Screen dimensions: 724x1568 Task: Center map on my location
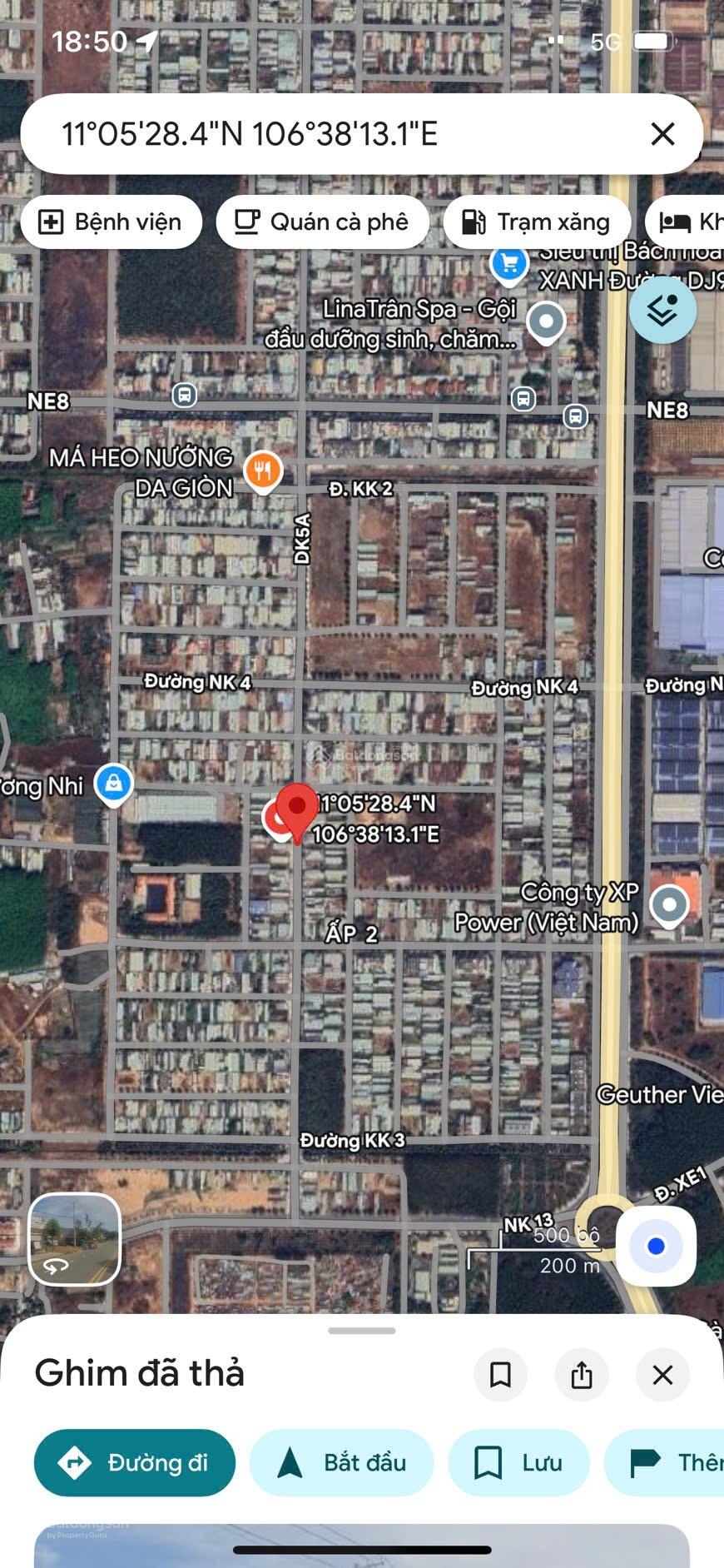click(656, 1246)
